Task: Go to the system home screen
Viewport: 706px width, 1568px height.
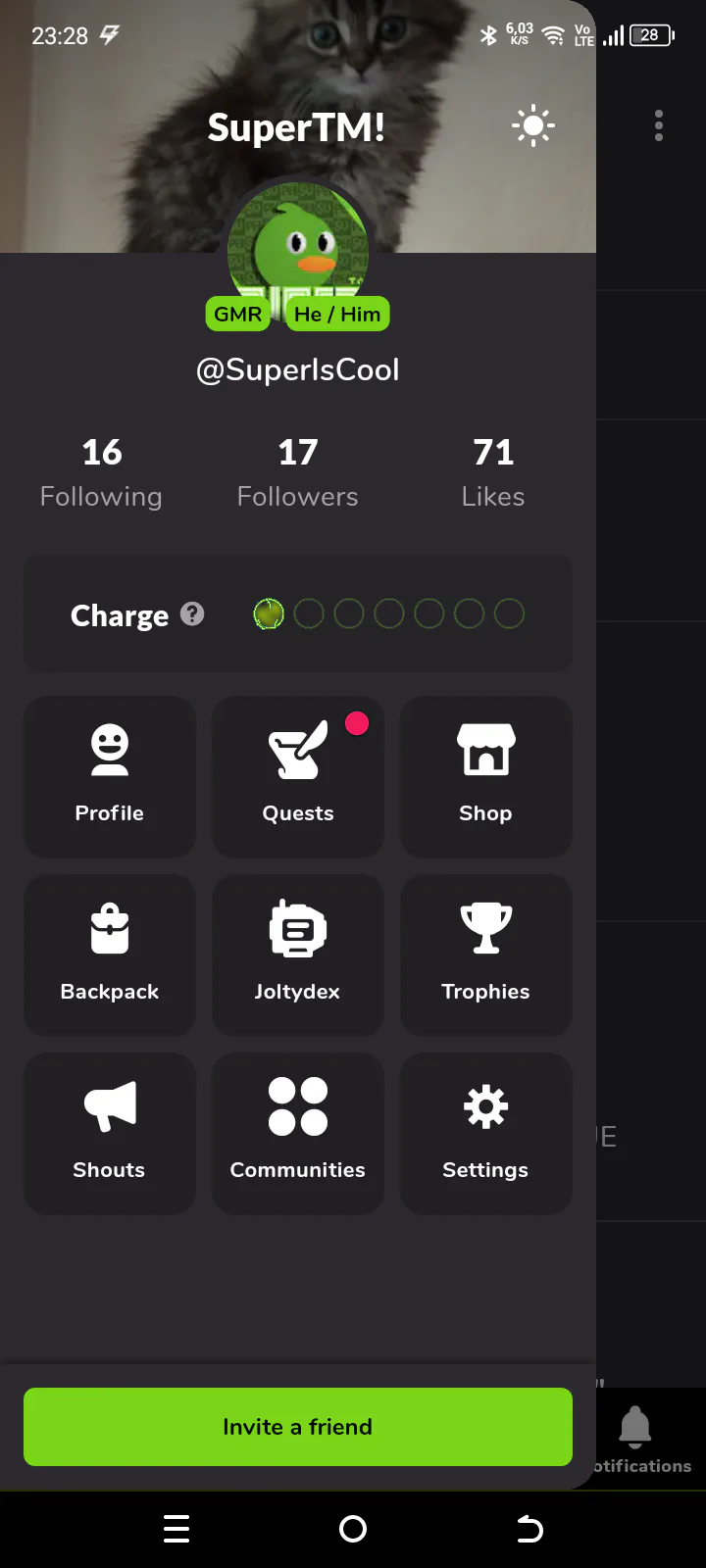Action: click(x=353, y=1529)
